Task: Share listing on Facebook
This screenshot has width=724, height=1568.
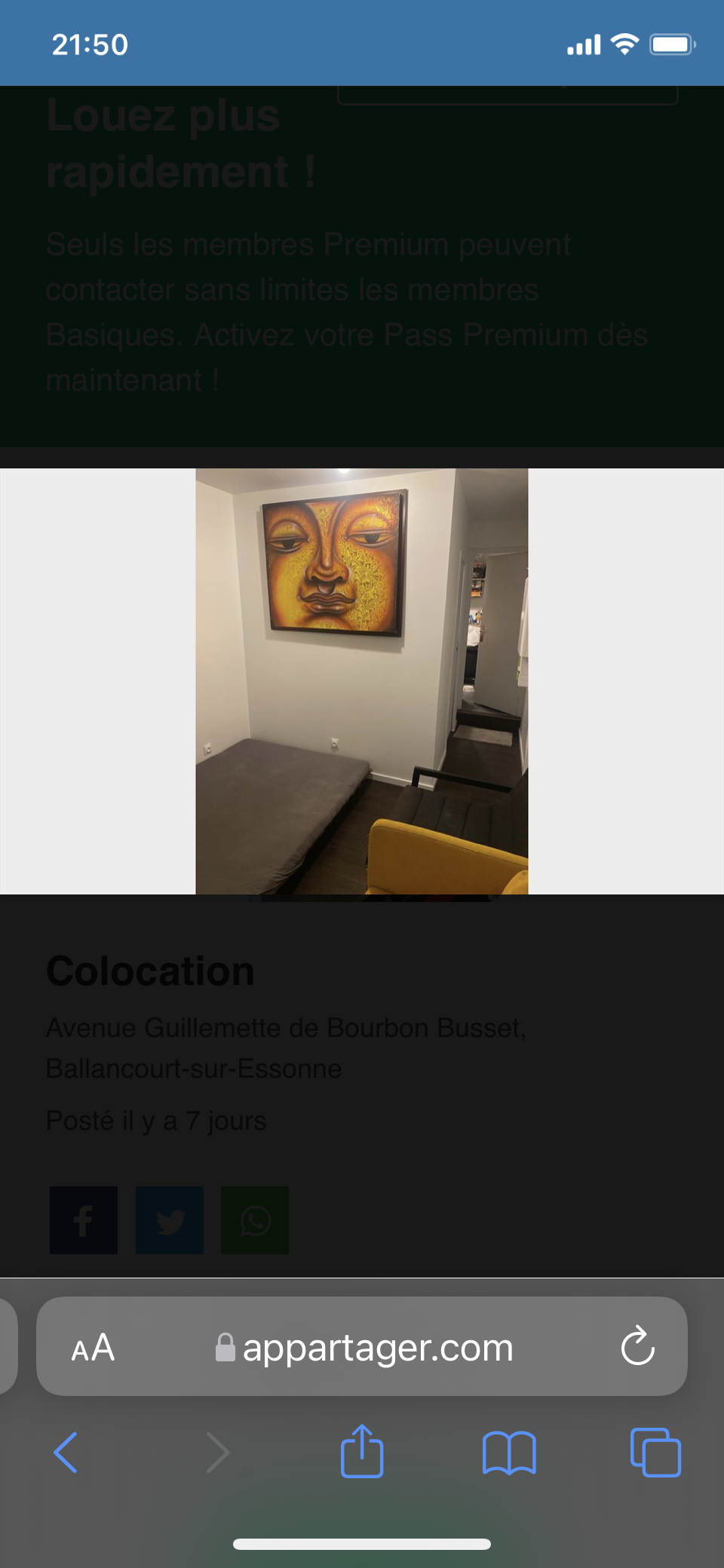Action: coord(84,1220)
